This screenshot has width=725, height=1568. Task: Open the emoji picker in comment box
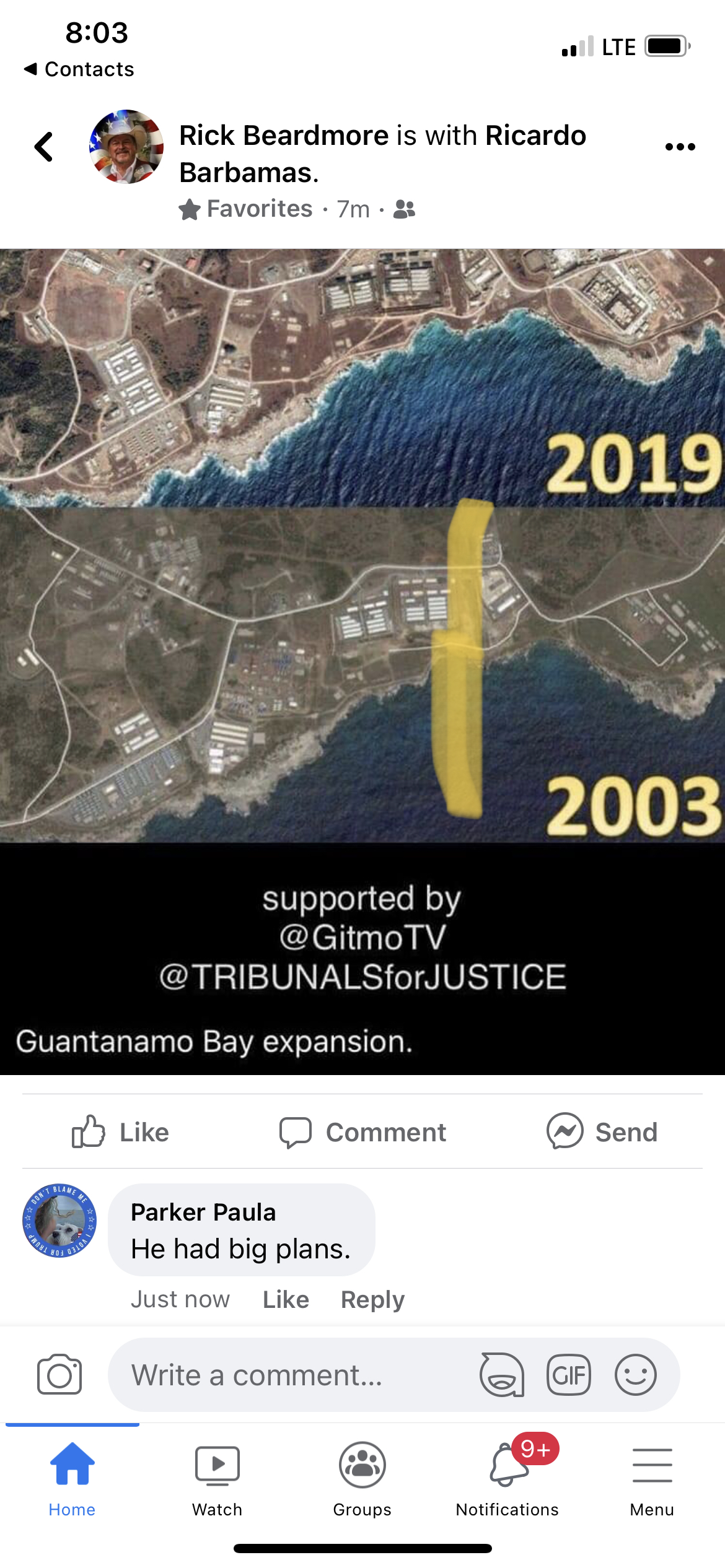coord(635,1375)
